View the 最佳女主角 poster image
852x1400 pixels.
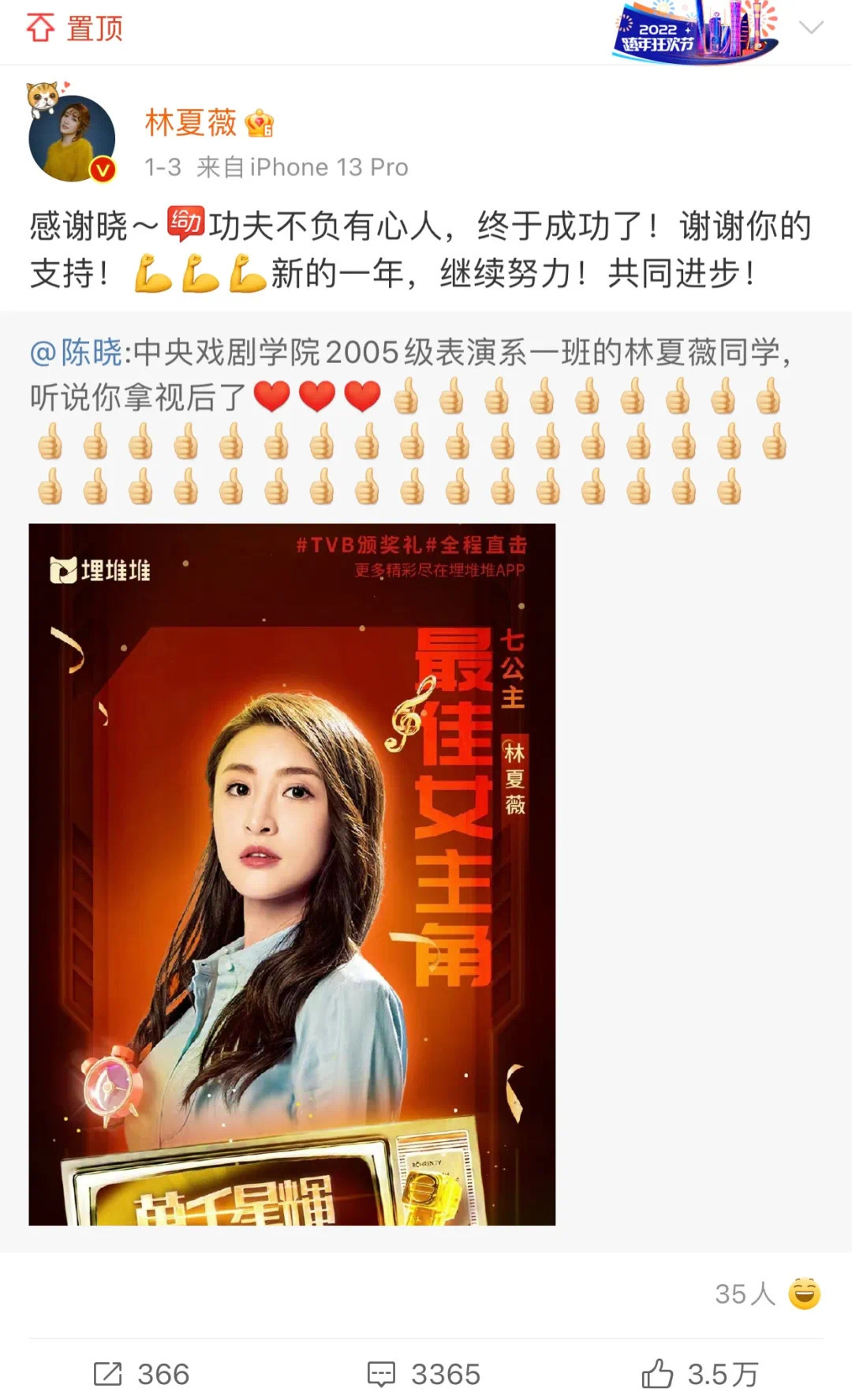pyautogui.click(x=292, y=874)
